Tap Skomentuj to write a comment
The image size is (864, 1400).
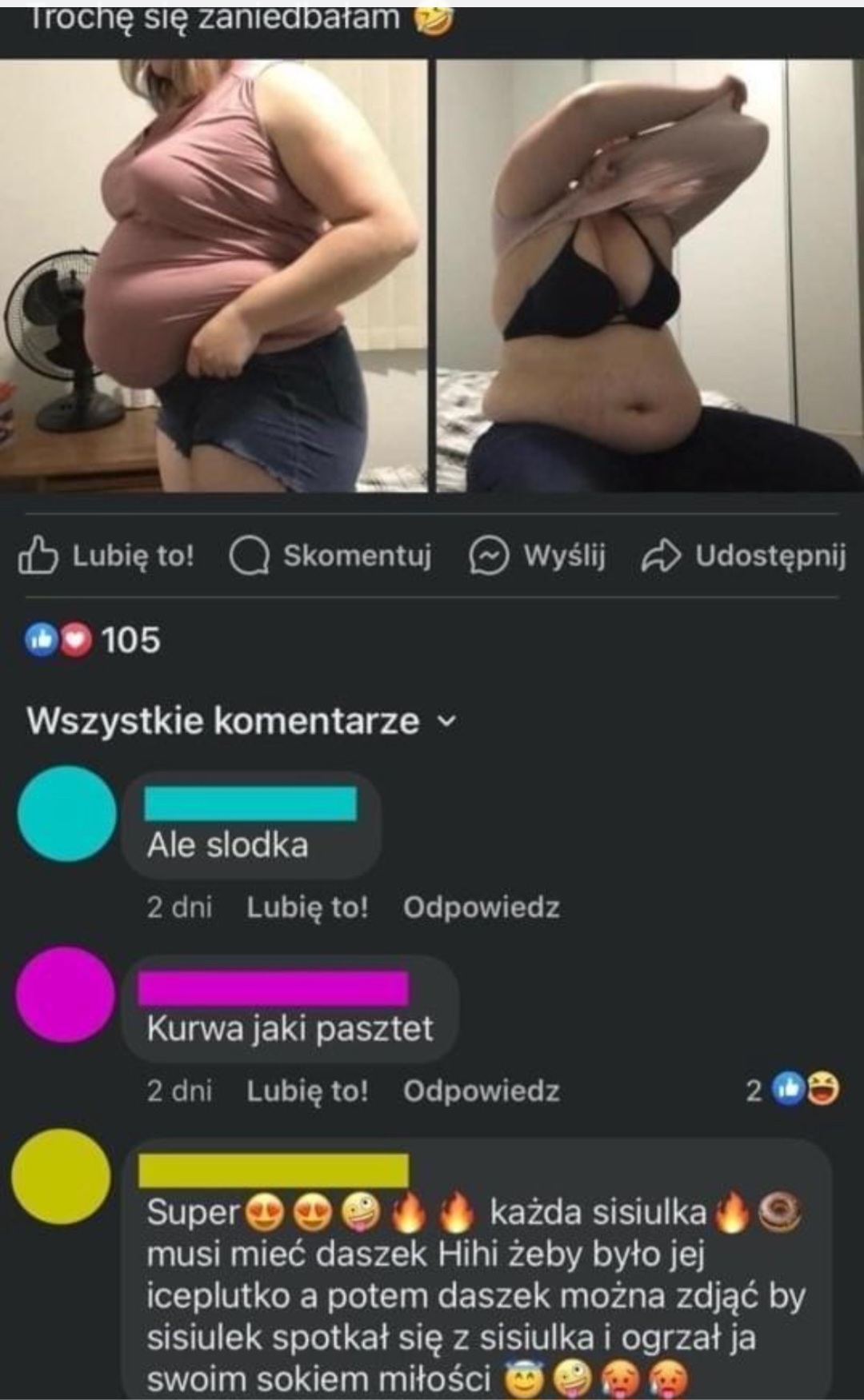tap(331, 556)
